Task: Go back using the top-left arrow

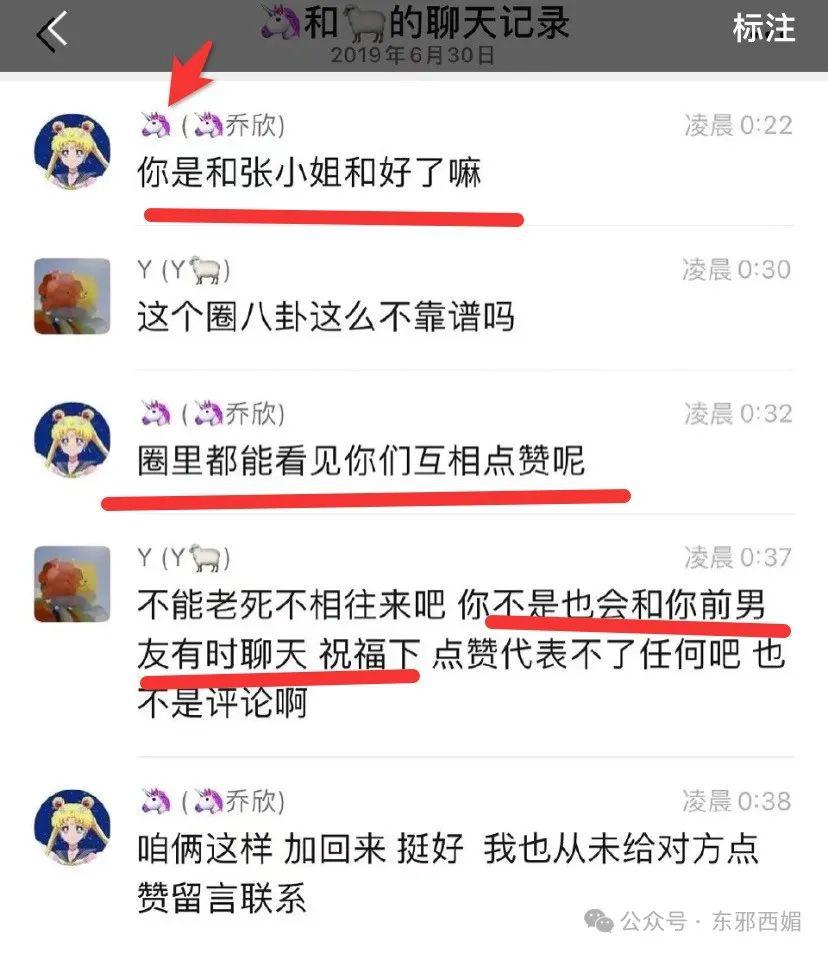Action: pos(50,31)
